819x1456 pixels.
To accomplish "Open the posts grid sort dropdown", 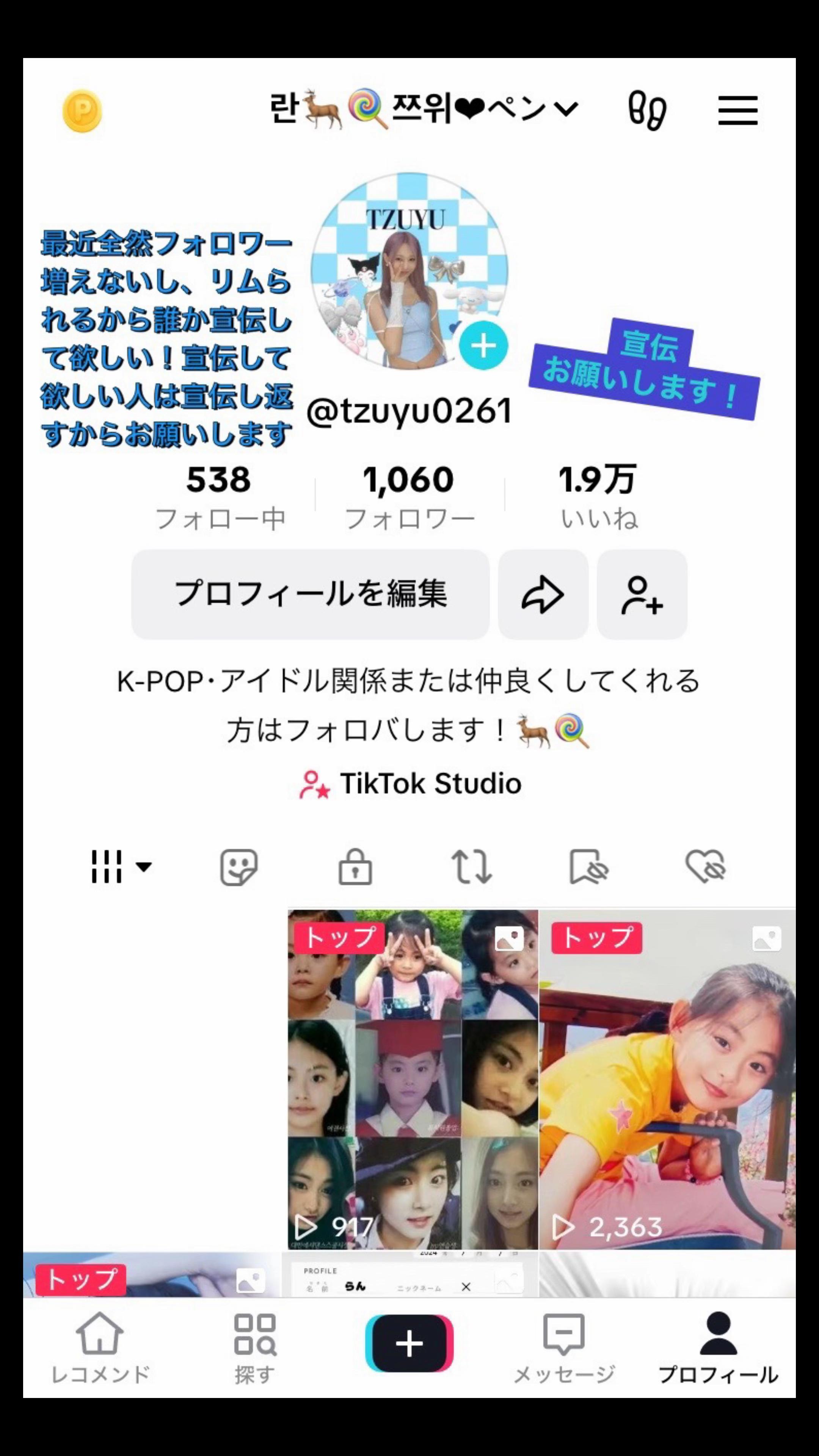I will [x=121, y=866].
